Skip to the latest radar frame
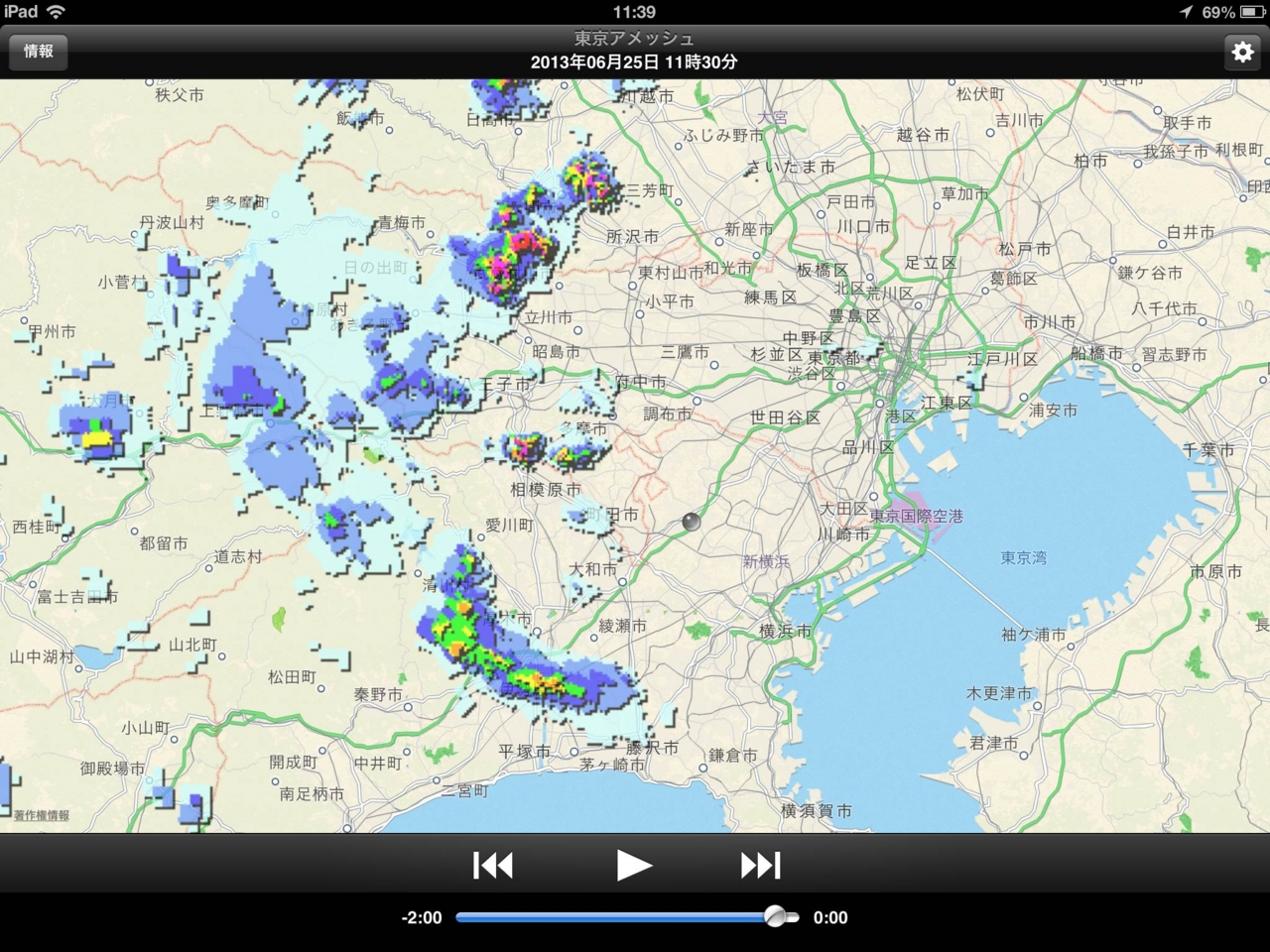This screenshot has height=952, width=1270. coord(761,866)
